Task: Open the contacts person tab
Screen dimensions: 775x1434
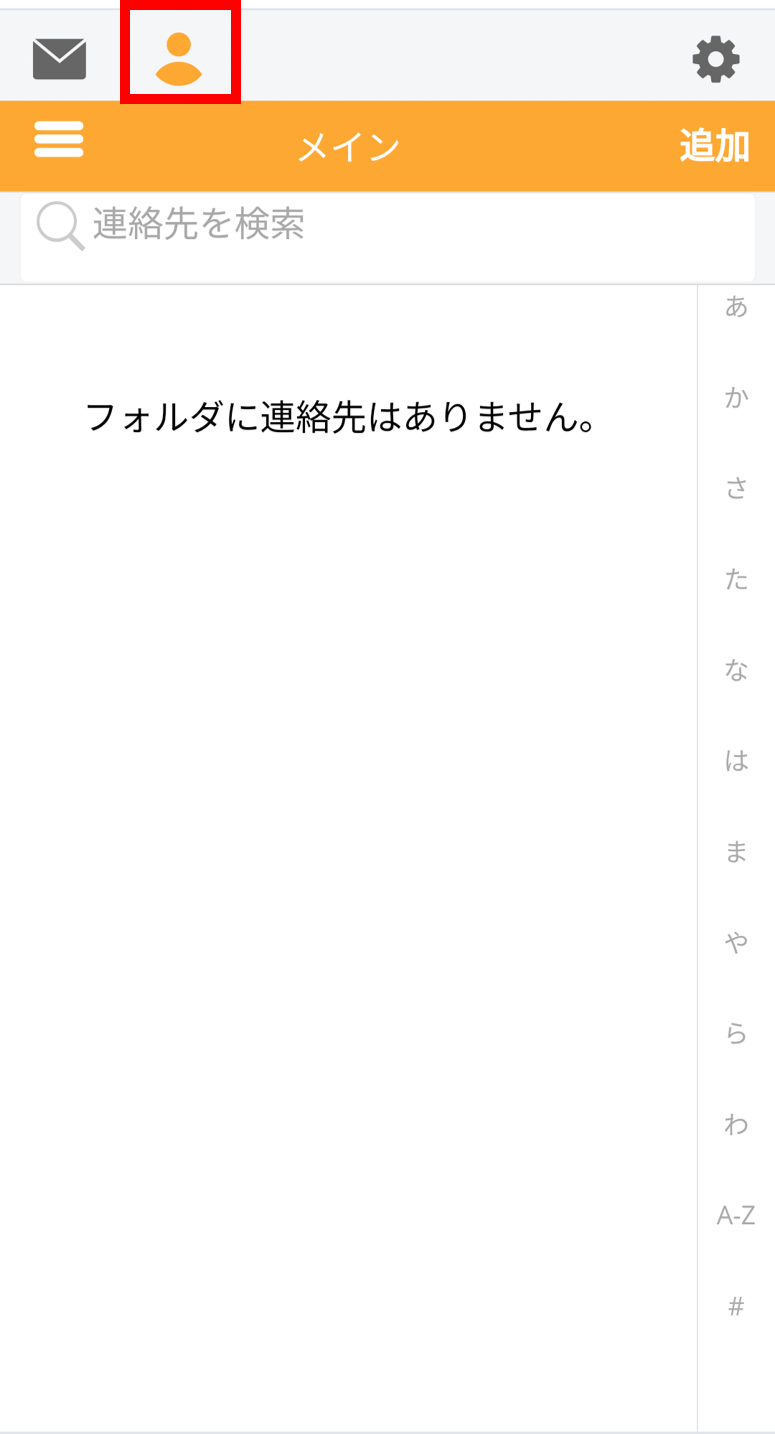Action: pyautogui.click(x=179, y=58)
